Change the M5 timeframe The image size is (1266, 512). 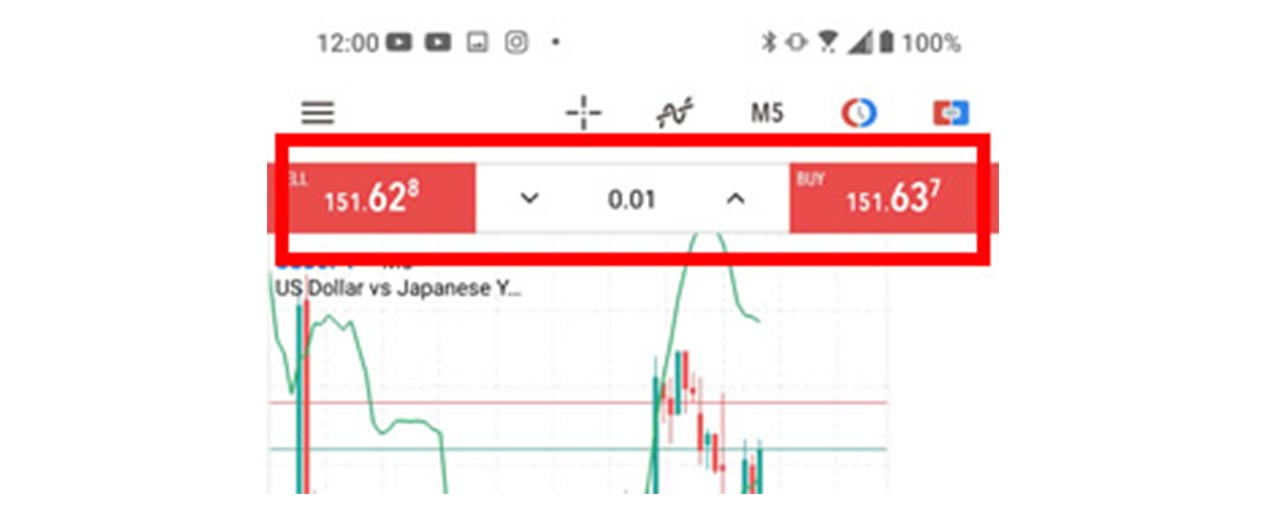coord(767,114)
